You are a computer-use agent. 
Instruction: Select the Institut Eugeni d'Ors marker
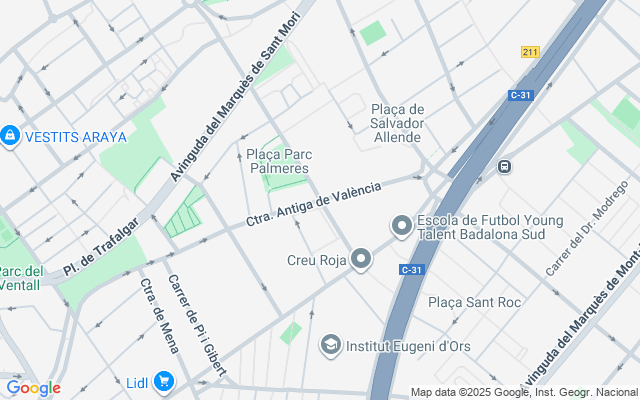(x=330, y=346)
